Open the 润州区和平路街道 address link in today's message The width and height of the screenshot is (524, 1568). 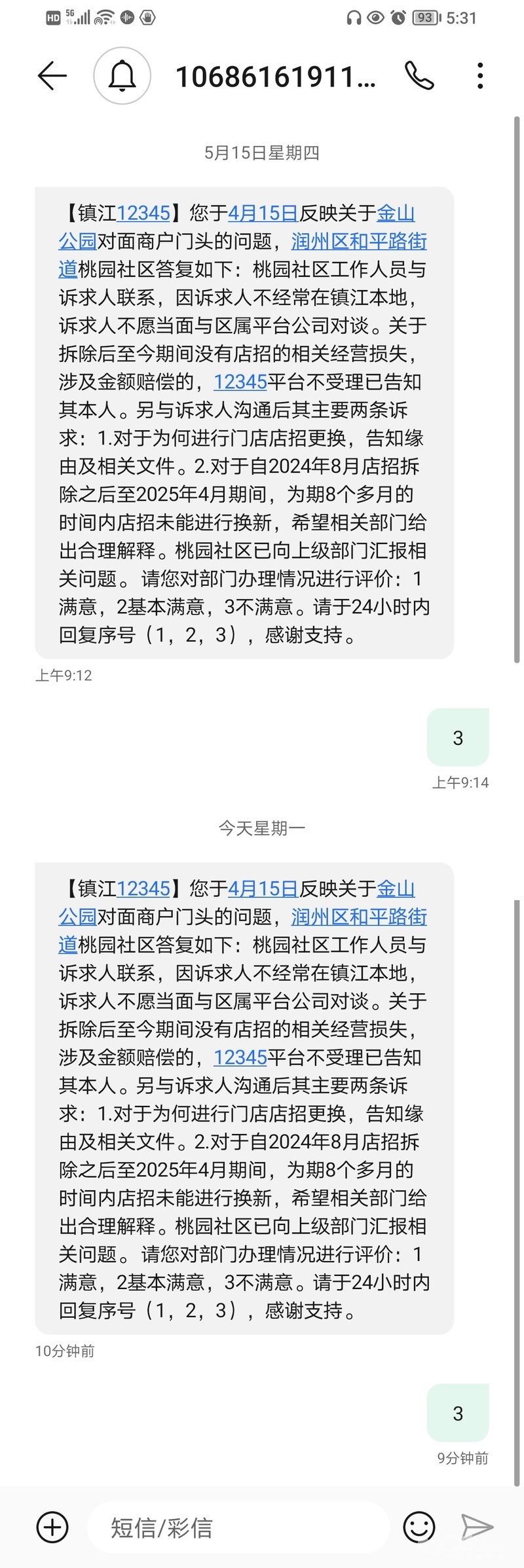(359, 917)
